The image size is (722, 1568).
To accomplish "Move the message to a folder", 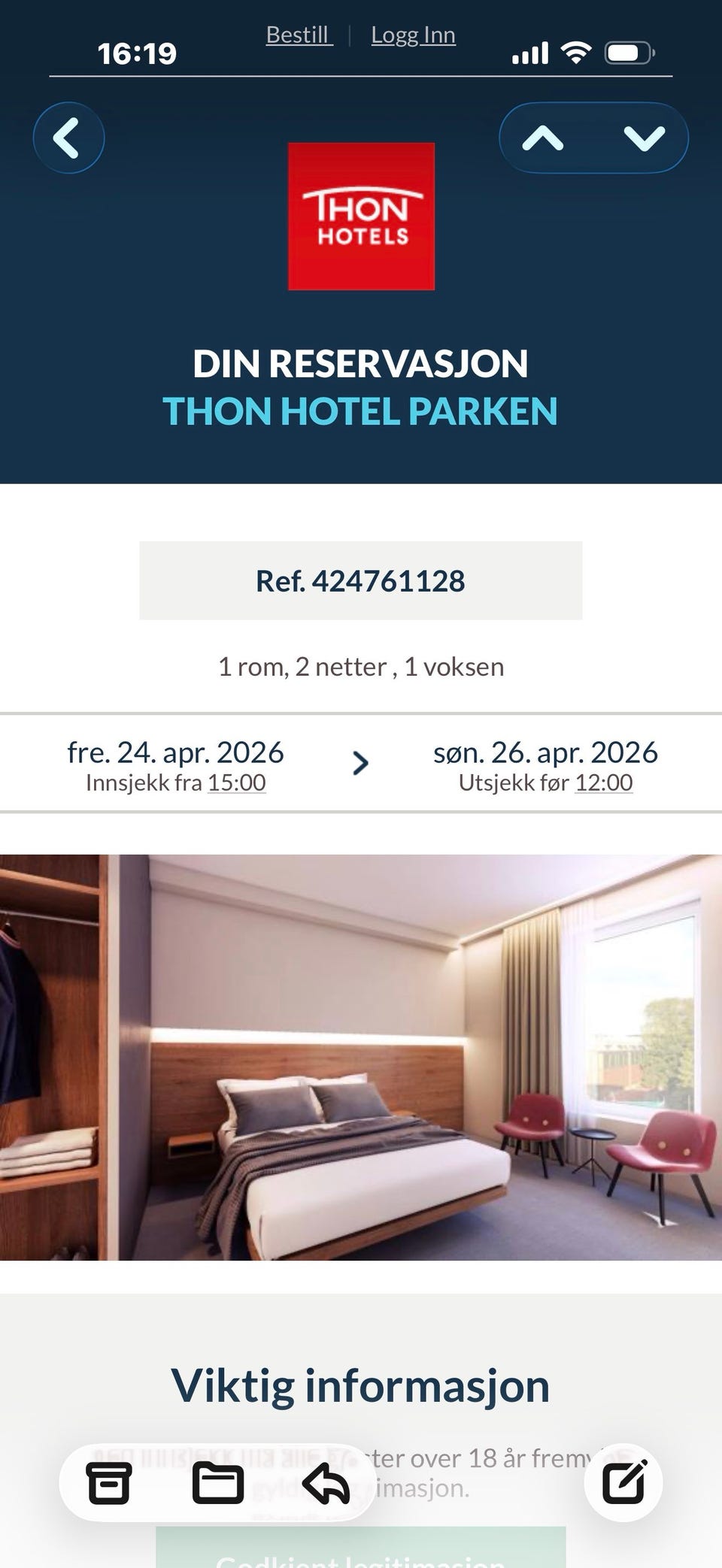I will coord(218,1482).
